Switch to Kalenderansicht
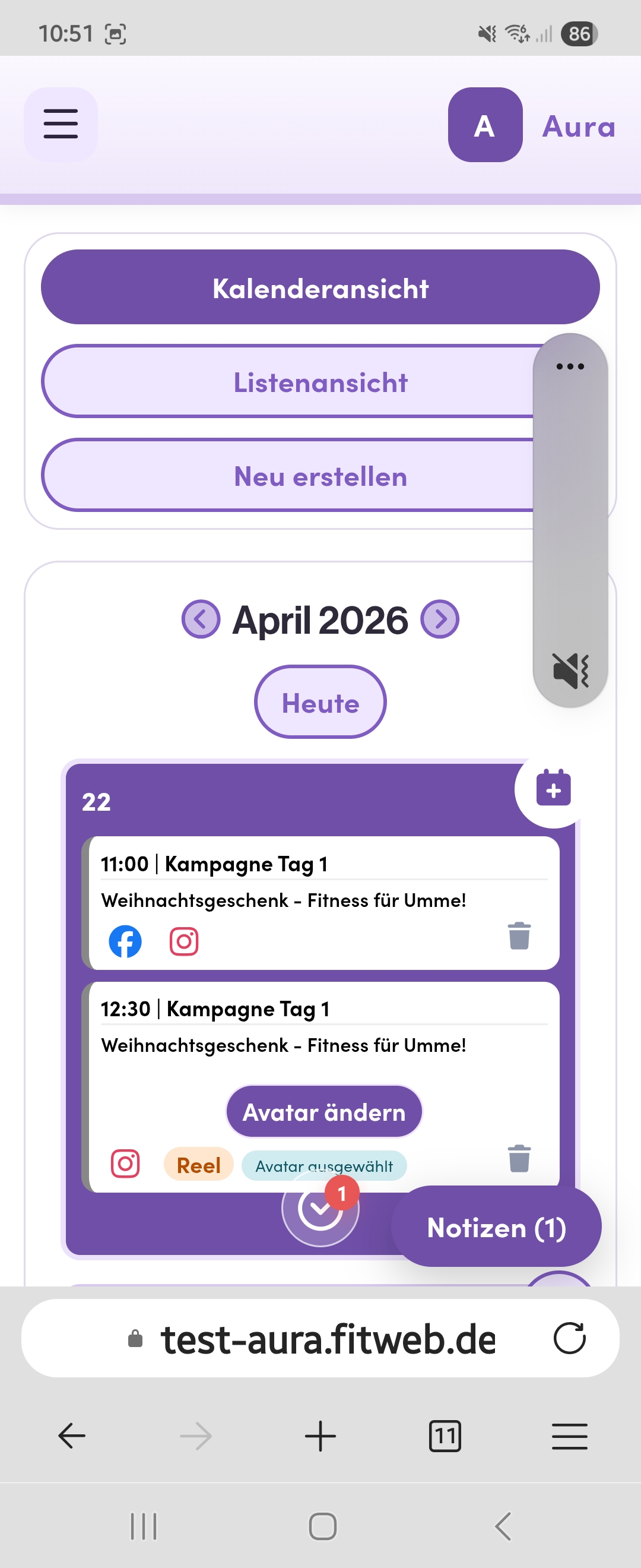 [320, 287]
